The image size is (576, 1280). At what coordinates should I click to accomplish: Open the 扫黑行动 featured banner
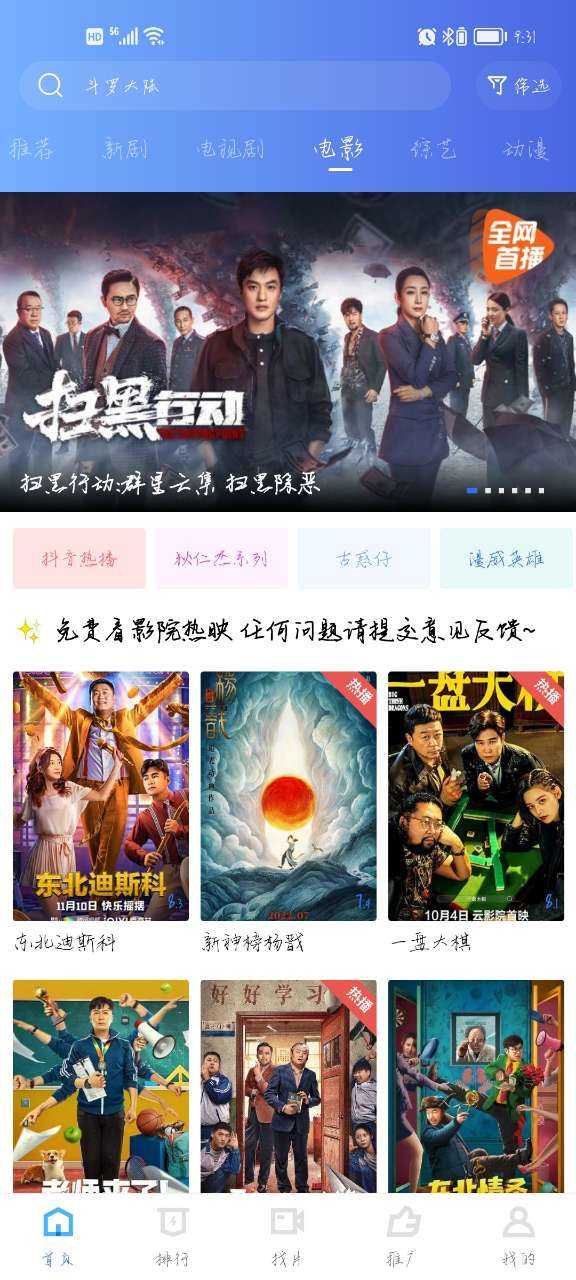coord(288,352)
